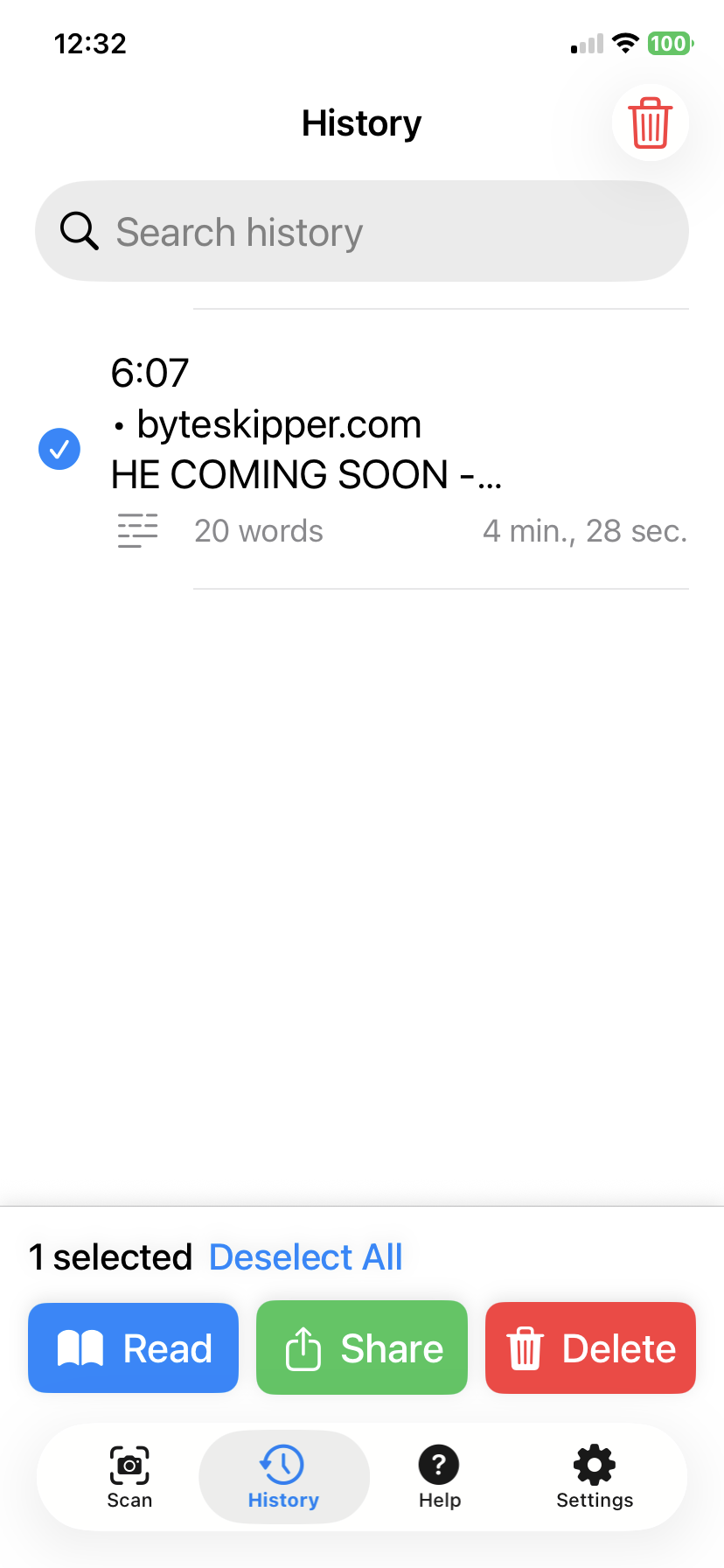The width and height of the screenshot is (724, 1568).
Task: Switch to the Settings tab
Action: [595, 1476]
